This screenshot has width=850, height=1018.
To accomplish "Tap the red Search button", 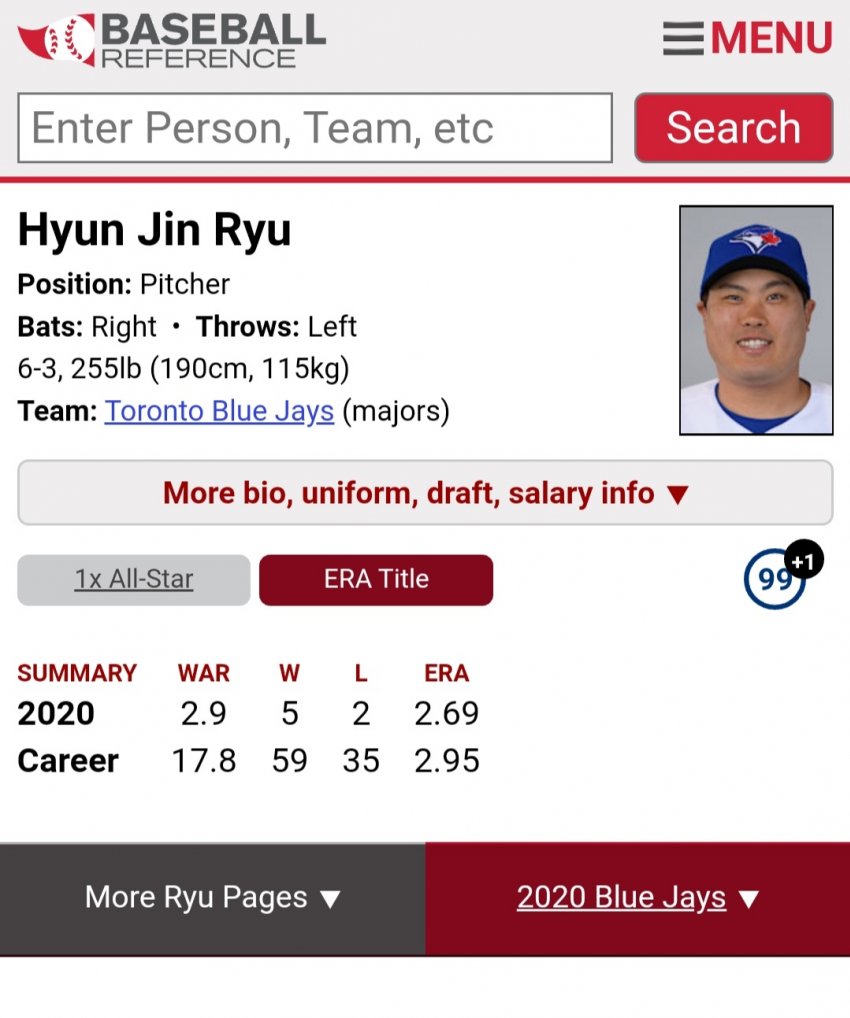I will pyautogui.click(x=733, y=128).
